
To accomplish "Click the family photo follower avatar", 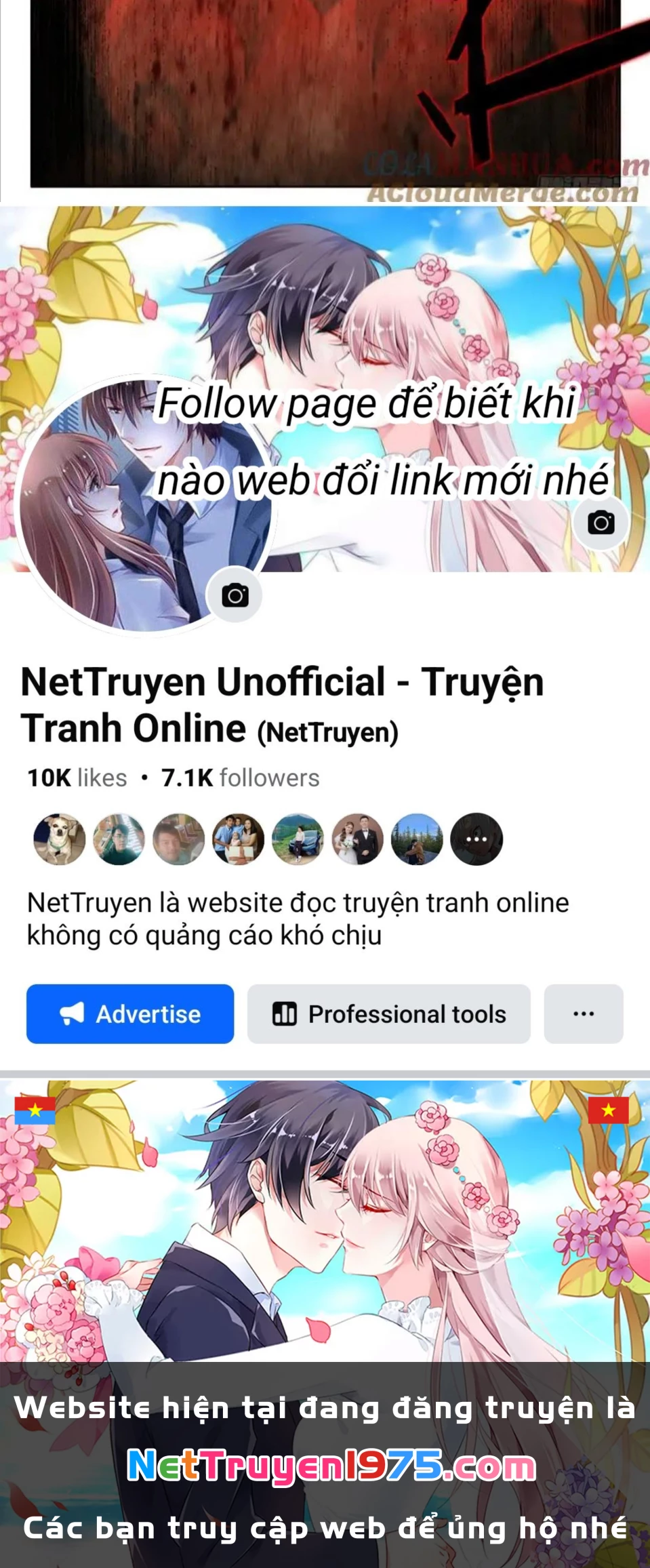I will [x=238, y=839].
